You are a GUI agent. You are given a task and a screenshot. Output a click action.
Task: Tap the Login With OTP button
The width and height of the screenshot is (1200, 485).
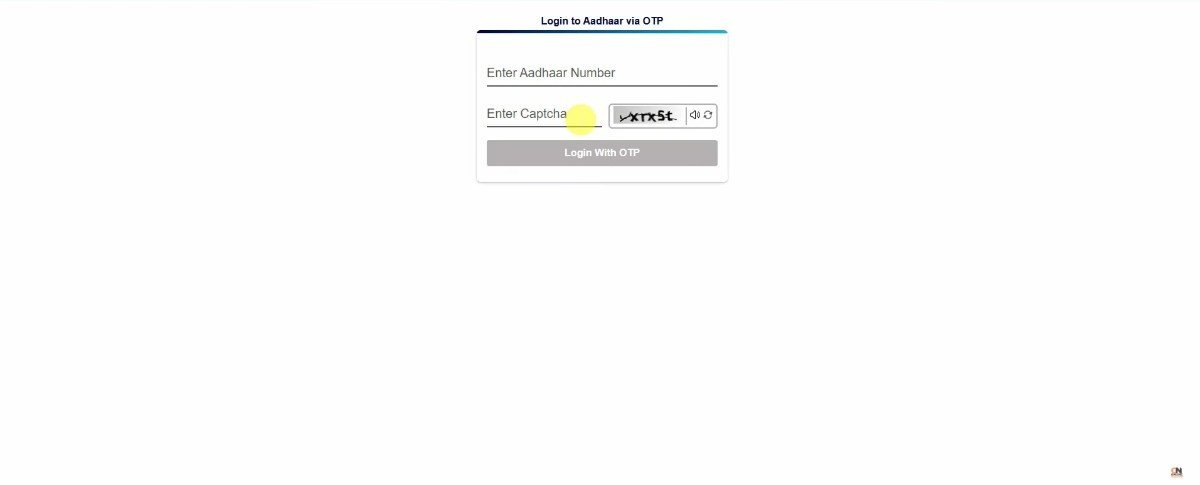click(x=601, y=153)
